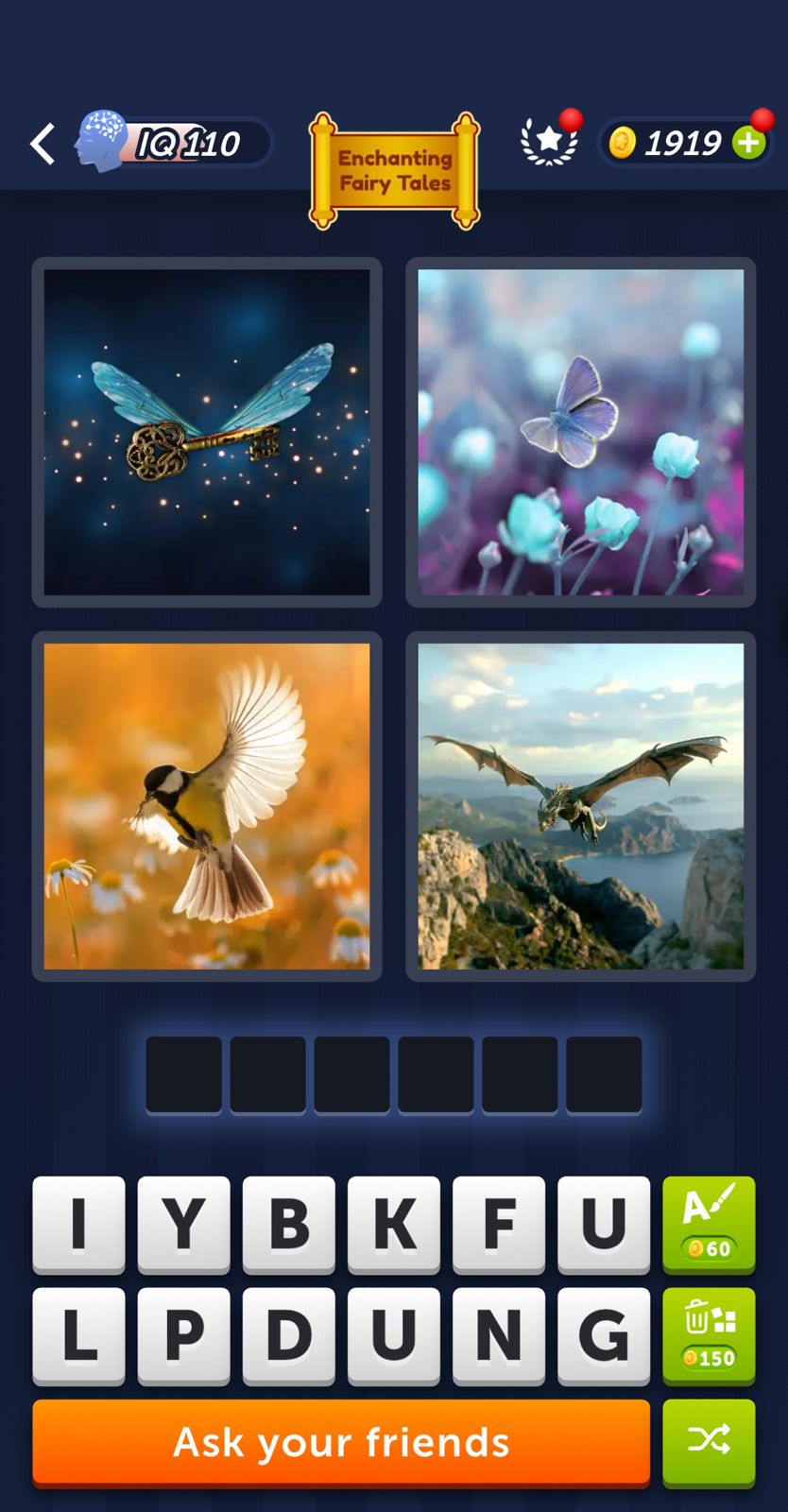Select the letter K tile
This screenshot has width=788, height=1512.
tap(394, 1223)
